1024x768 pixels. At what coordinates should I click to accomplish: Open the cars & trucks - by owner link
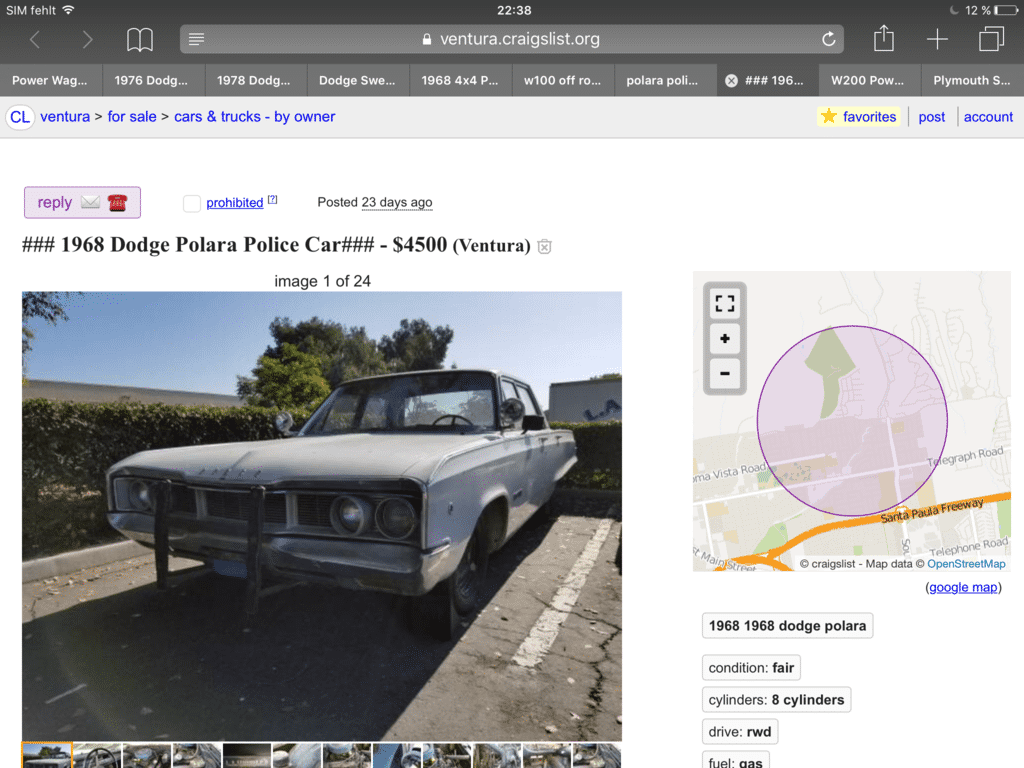[x=254, y=117]
